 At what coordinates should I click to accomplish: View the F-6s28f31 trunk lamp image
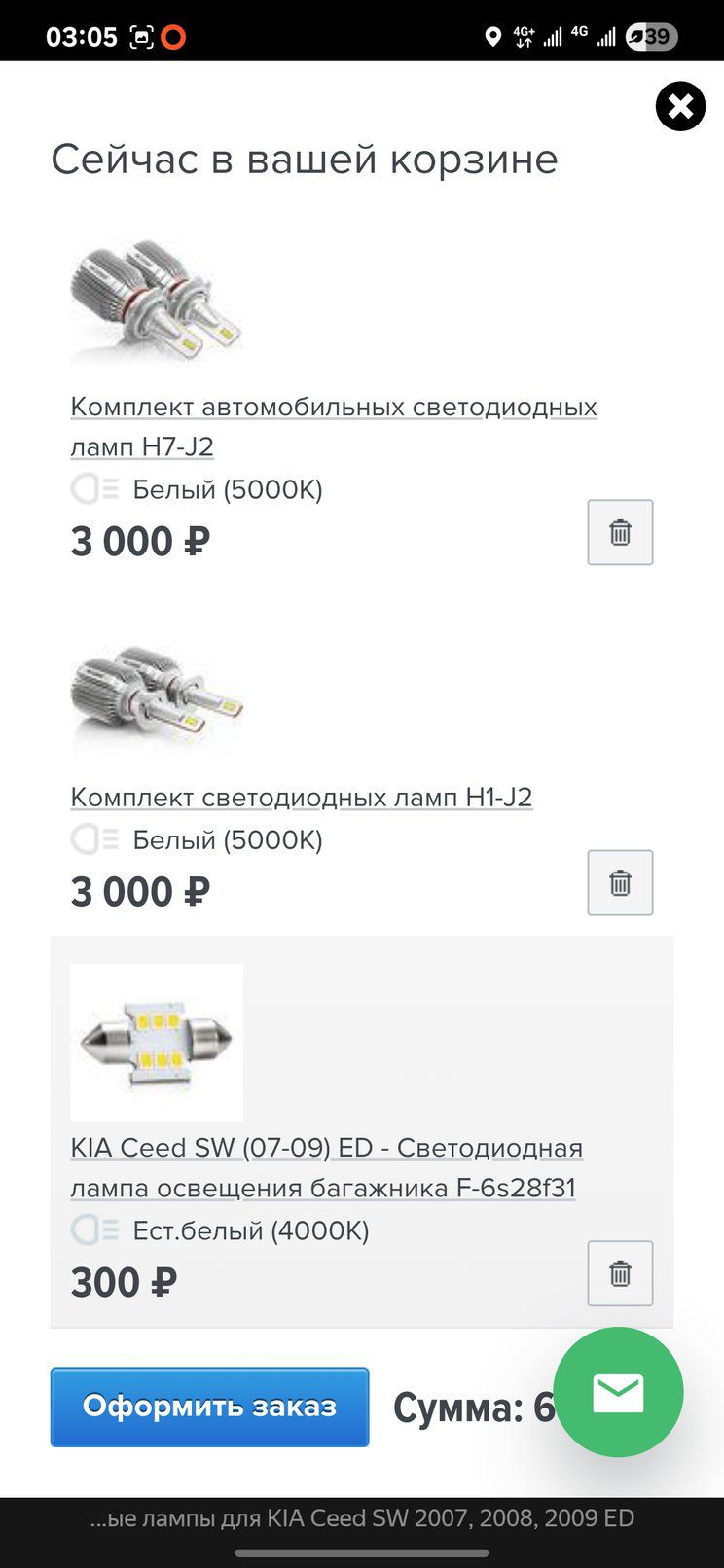157,1042
